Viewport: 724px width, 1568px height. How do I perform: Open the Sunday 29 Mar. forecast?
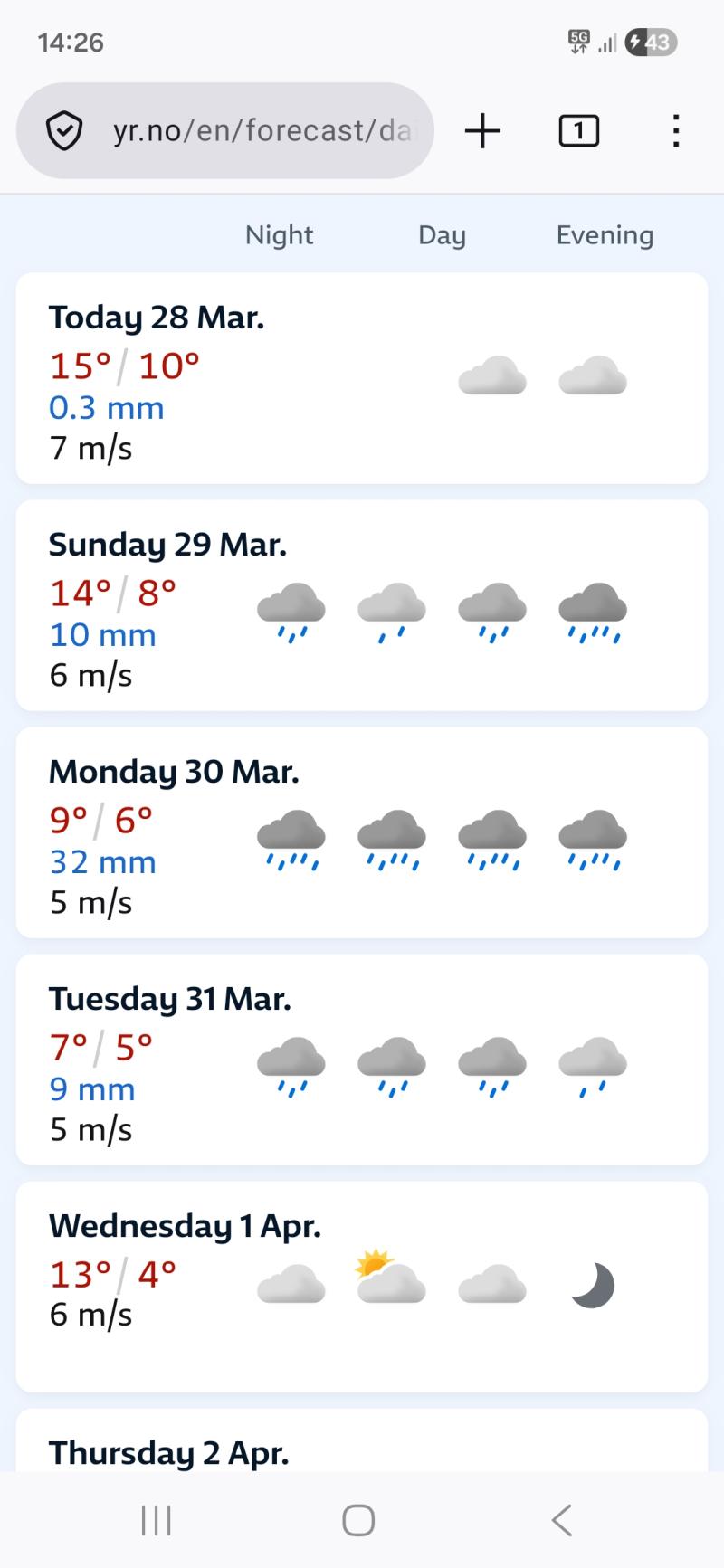click(362, 604)
